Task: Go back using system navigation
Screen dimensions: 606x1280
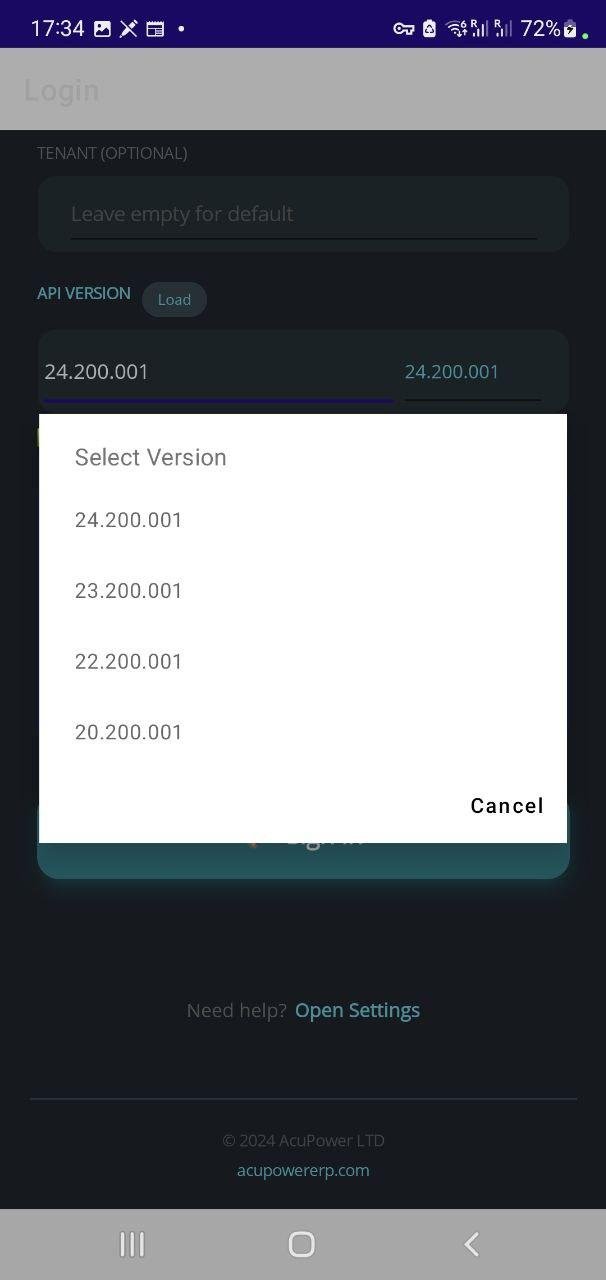Action: (471, 1244)
